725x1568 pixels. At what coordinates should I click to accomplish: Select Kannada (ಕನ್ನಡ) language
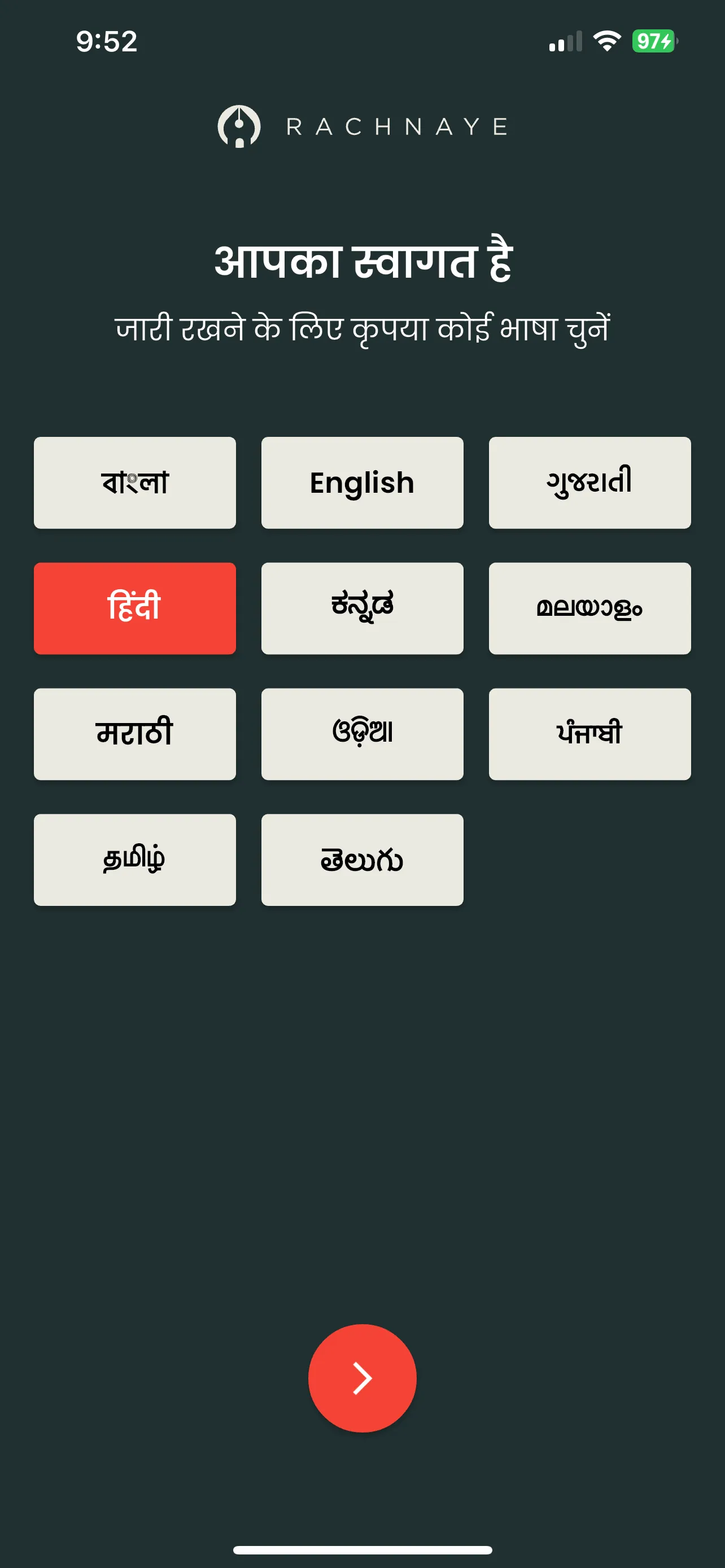pos(362,608)
